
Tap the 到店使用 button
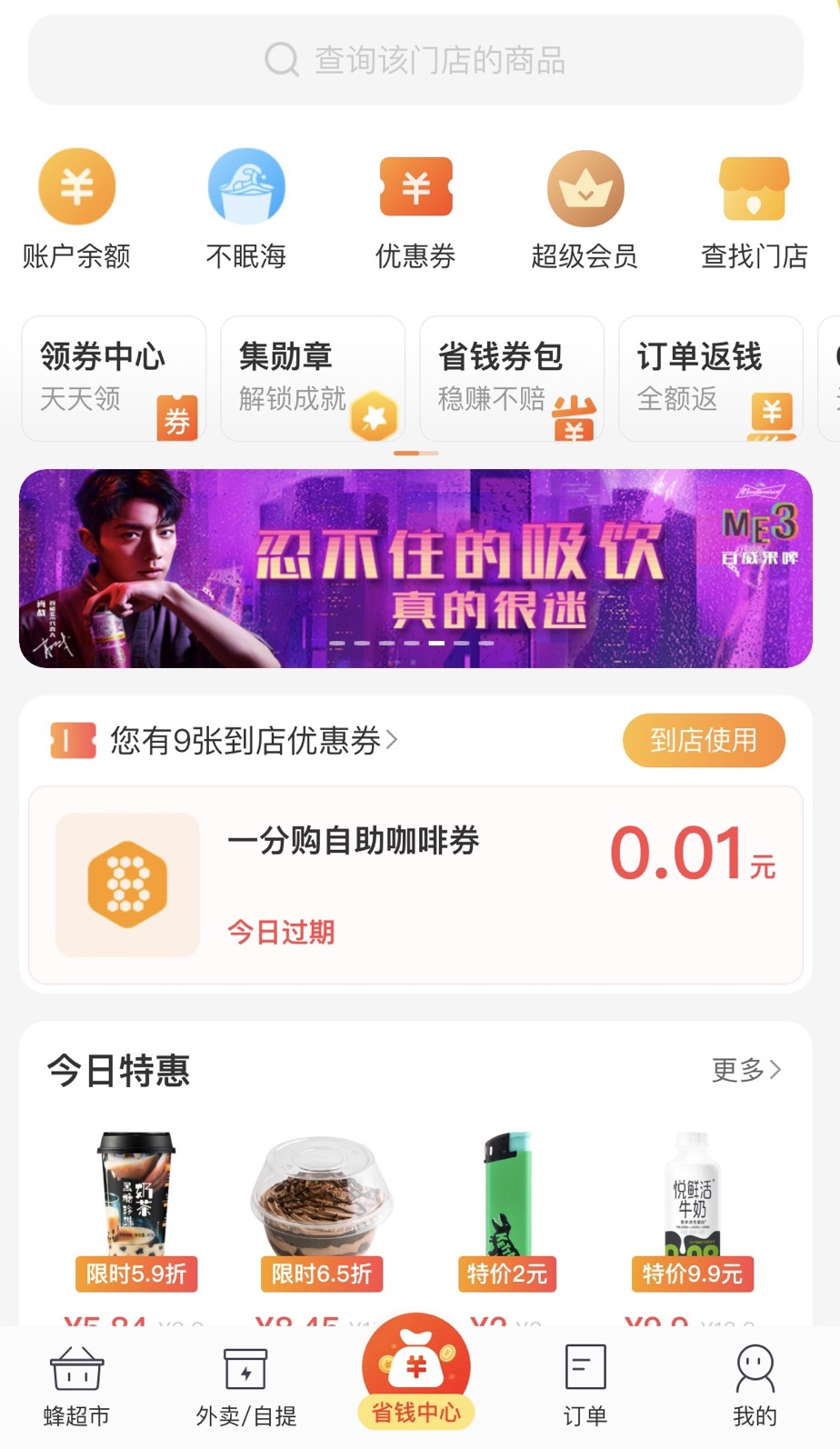tap(703, 740)
